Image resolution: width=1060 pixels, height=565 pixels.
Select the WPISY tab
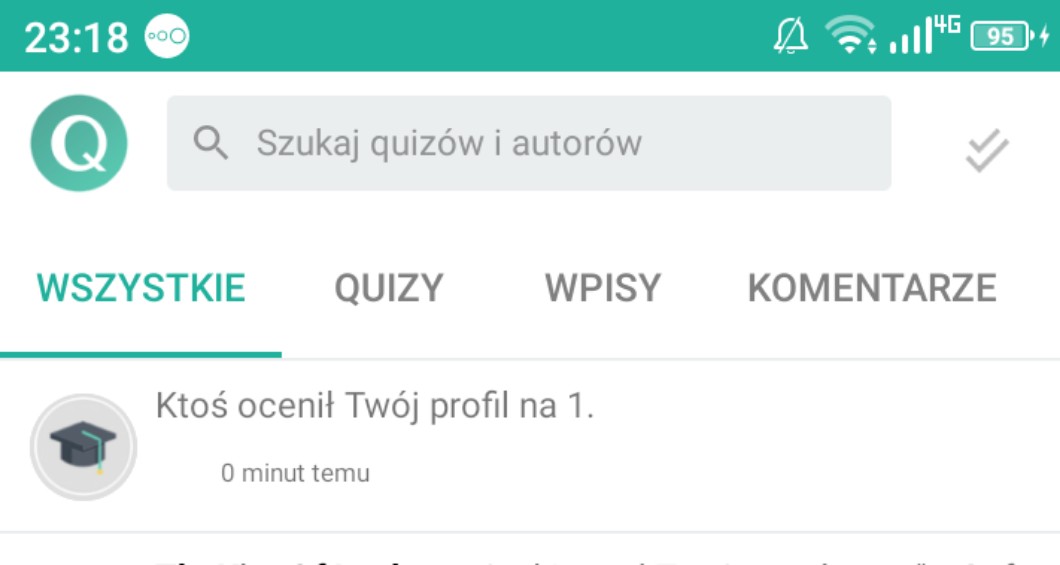[602, 288]
